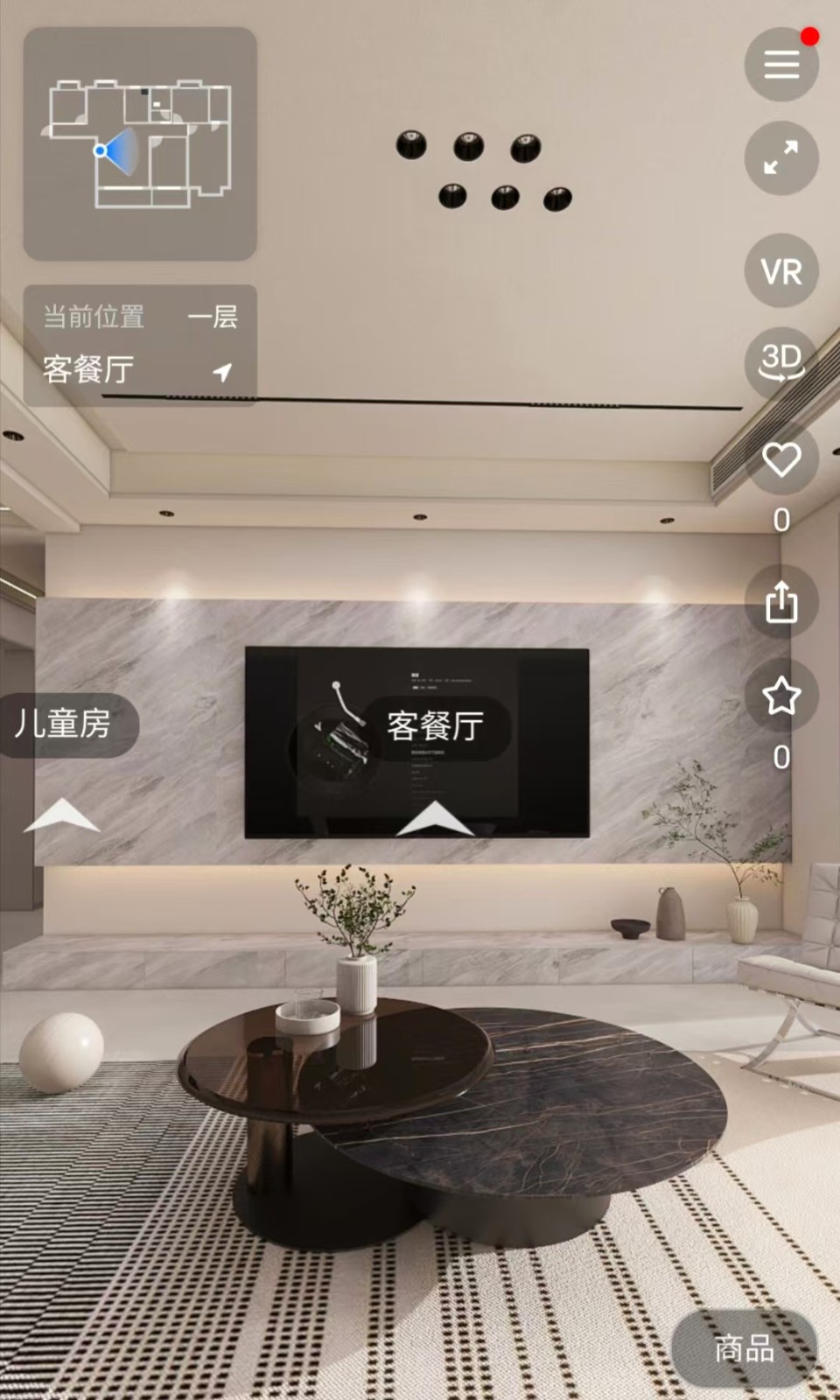Viewport: 840px width, 1400px height.
Task: Open the hamburger menu
Action: tap(781, 64)
